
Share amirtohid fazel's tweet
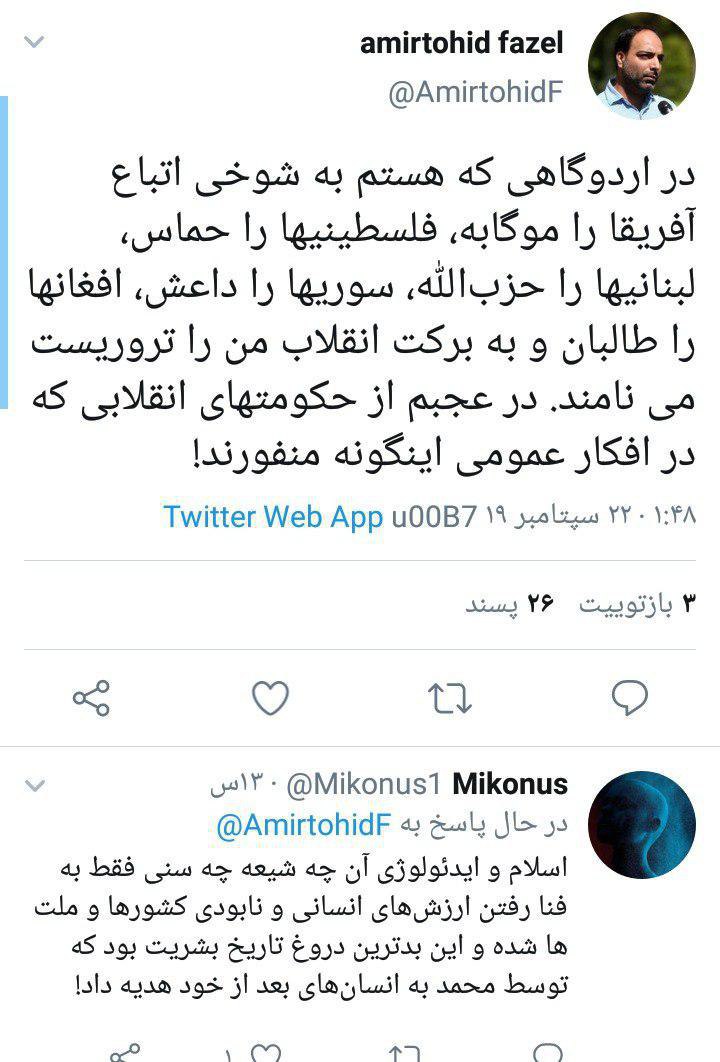[x=92, y=697]
